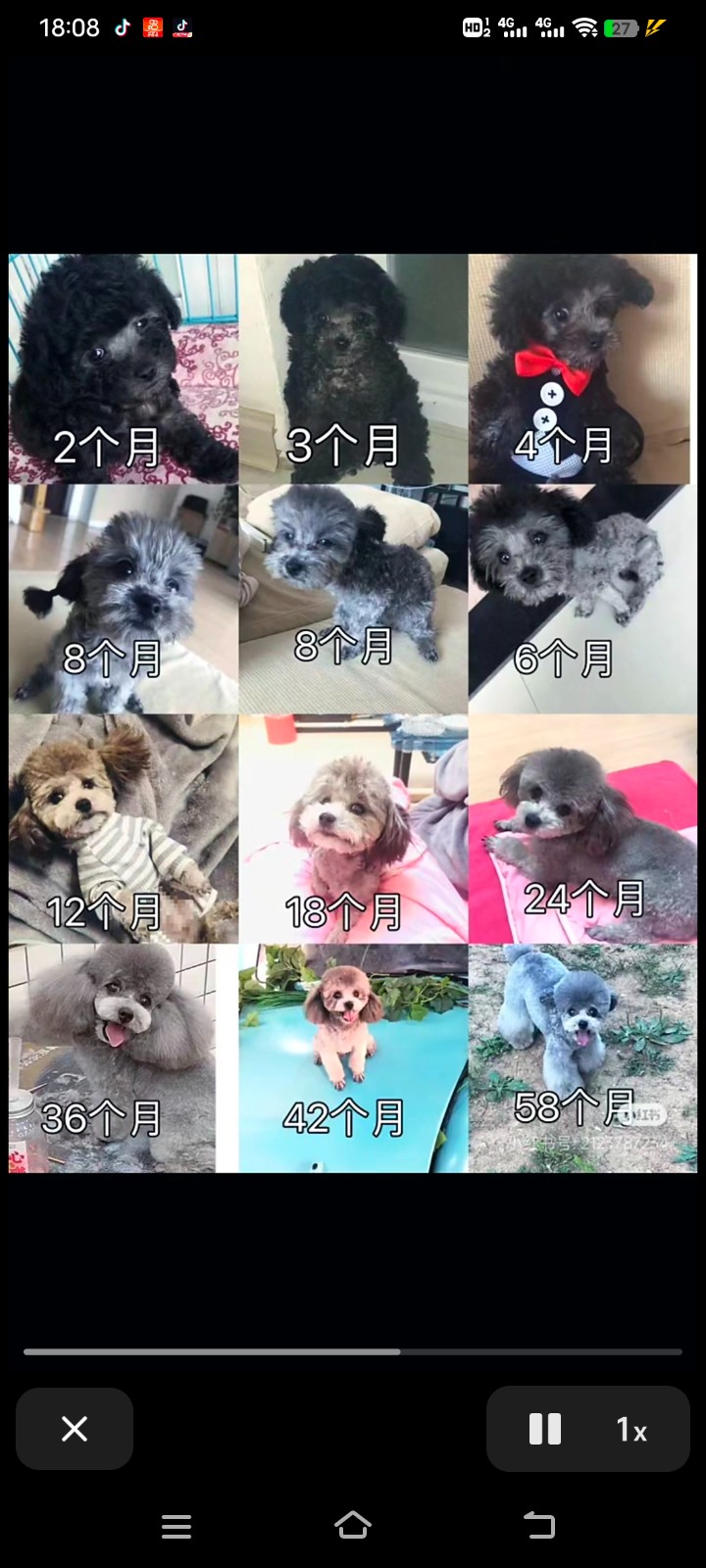Change the 1x playback speed
706x1568 pixels.
[631, 1430]
